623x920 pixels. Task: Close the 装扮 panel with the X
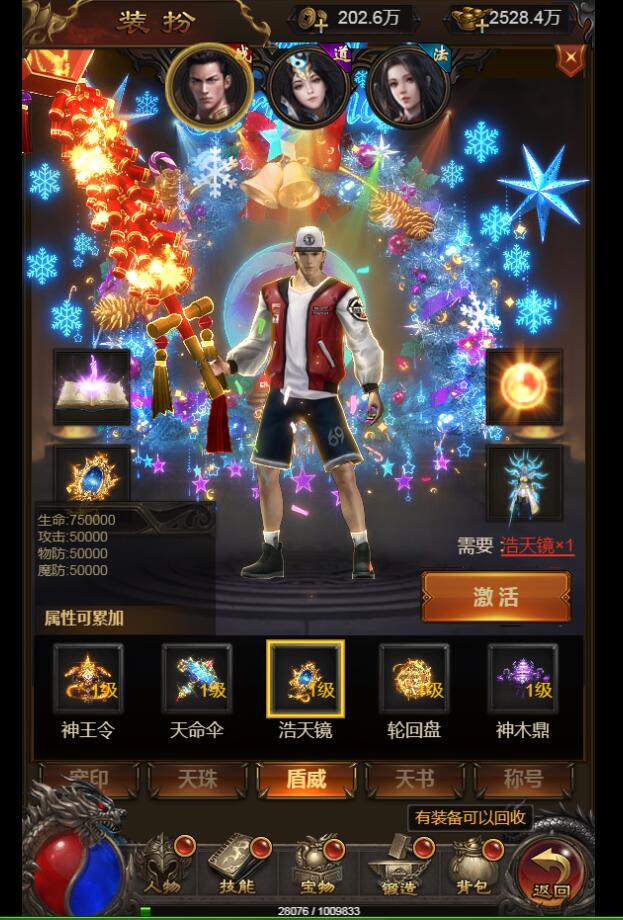click(x=569, y=60)
